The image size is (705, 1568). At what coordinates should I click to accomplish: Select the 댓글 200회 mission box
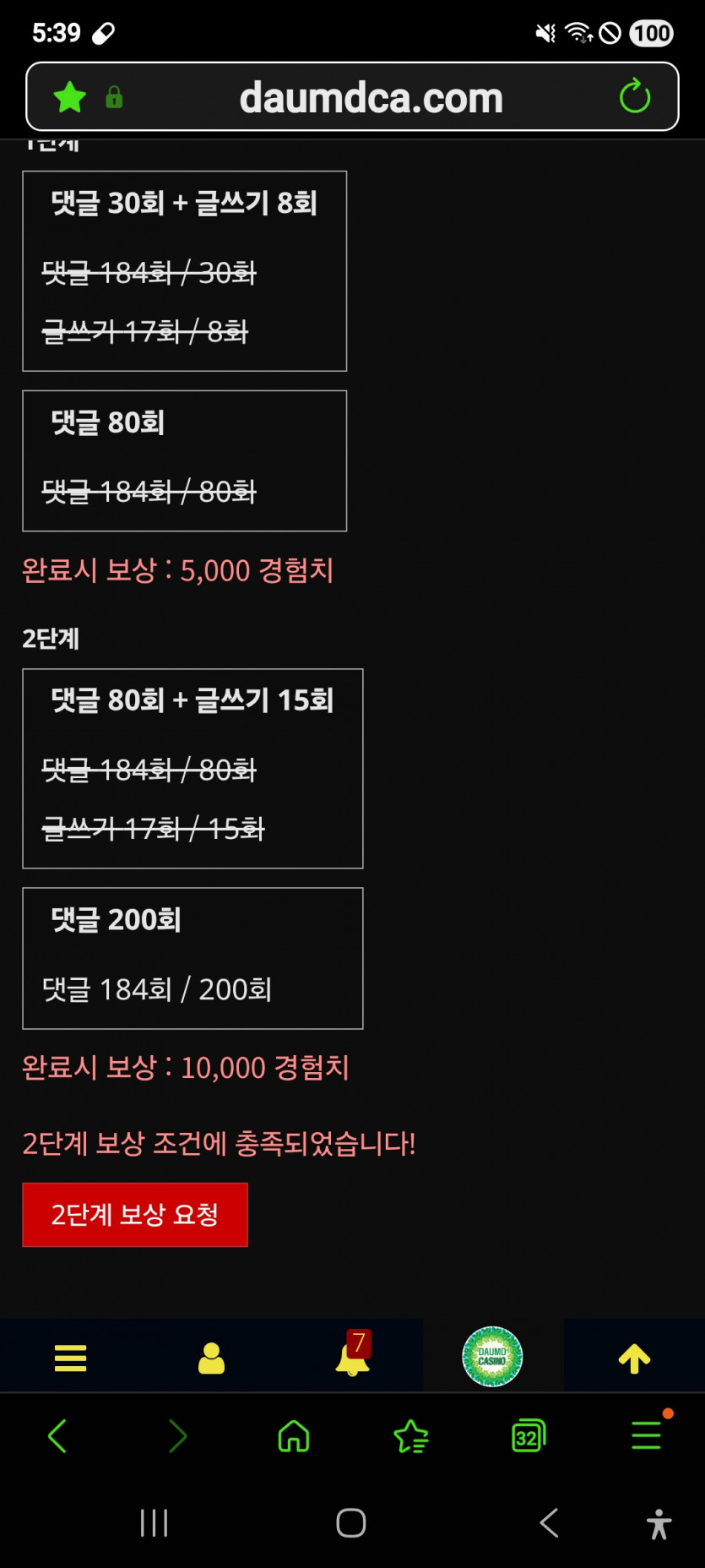pos(193,959)
